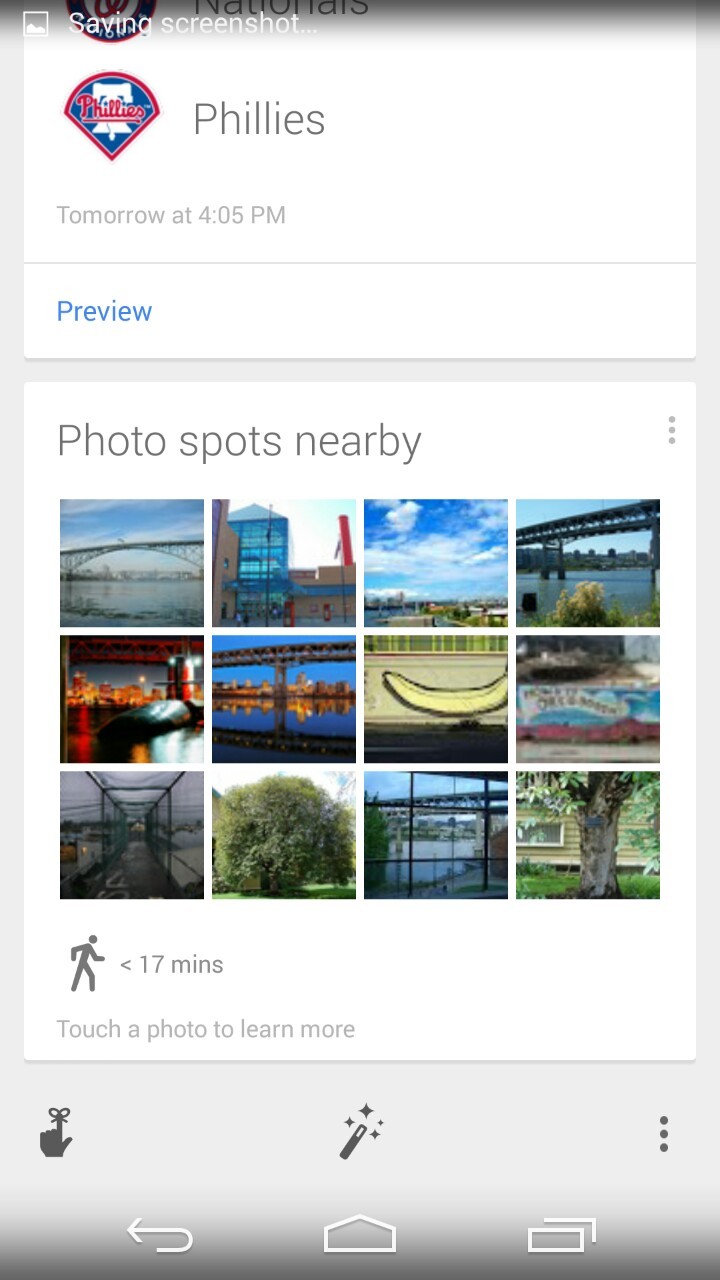
Task: Open the Photo spots nearby card overflow menu
Action: coord(671,430)
